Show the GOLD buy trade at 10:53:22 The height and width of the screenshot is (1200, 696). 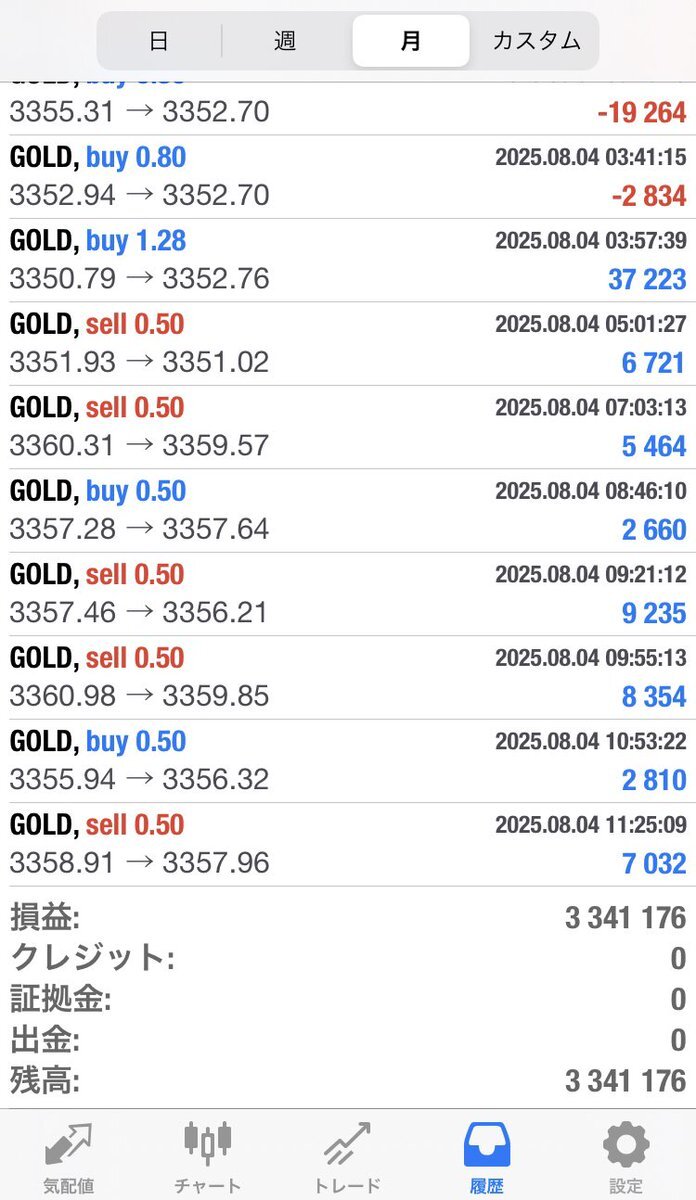click(x=348, y=761)
